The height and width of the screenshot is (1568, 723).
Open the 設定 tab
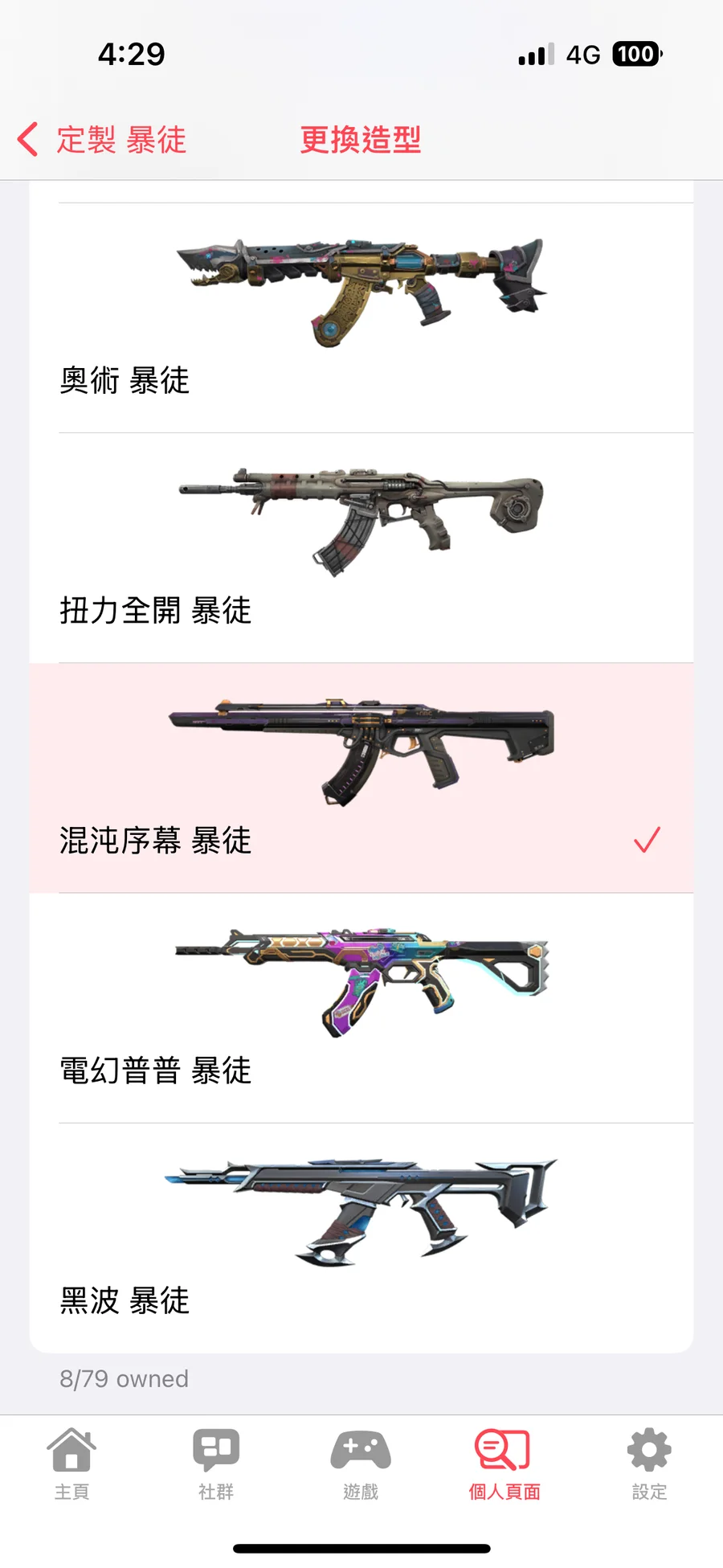coord(649,1464)
